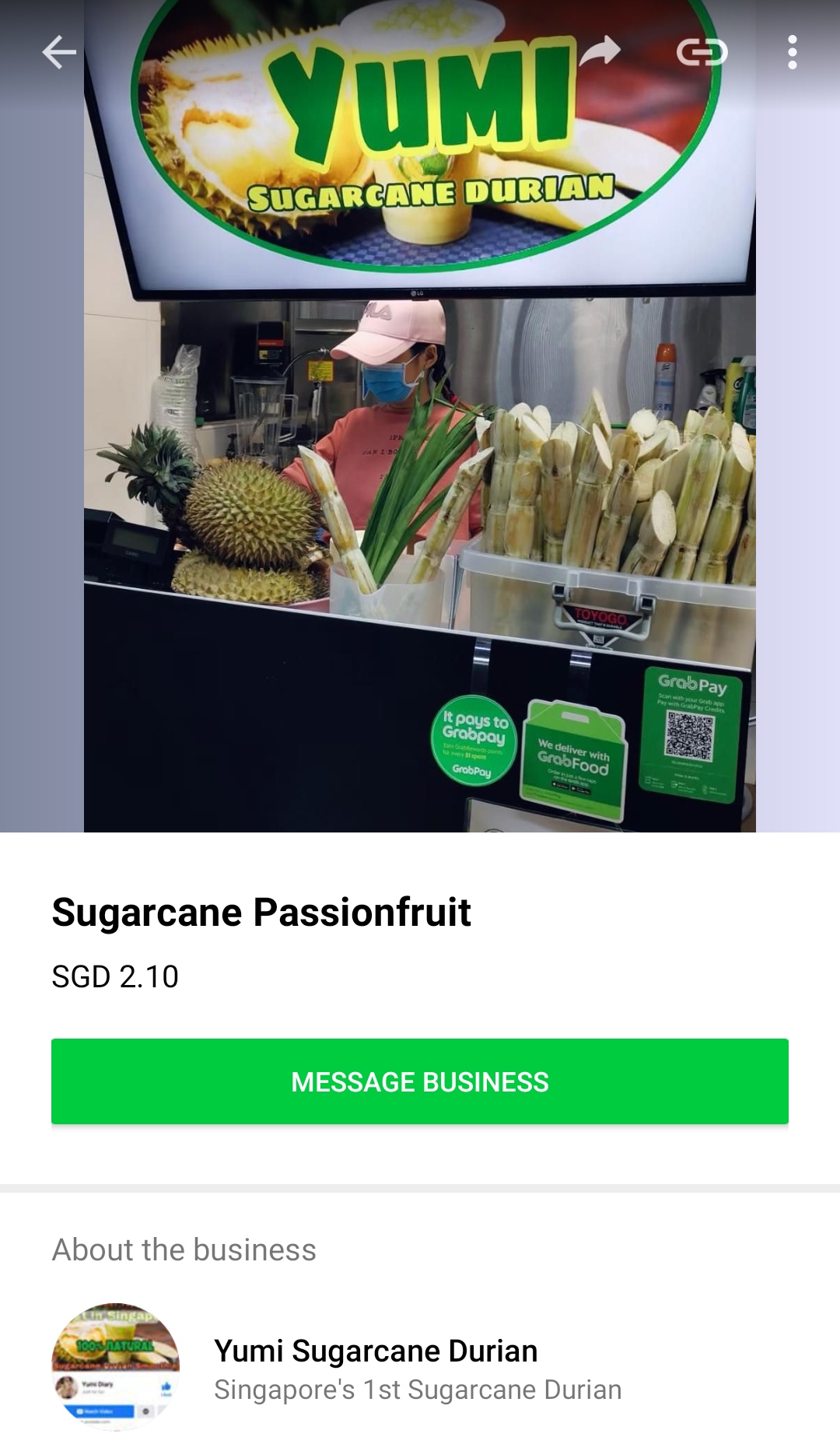View the Sugarcane Passionfruit product photo
The height and width of the screenshot is (1451, 840).
tap(420, 467)
